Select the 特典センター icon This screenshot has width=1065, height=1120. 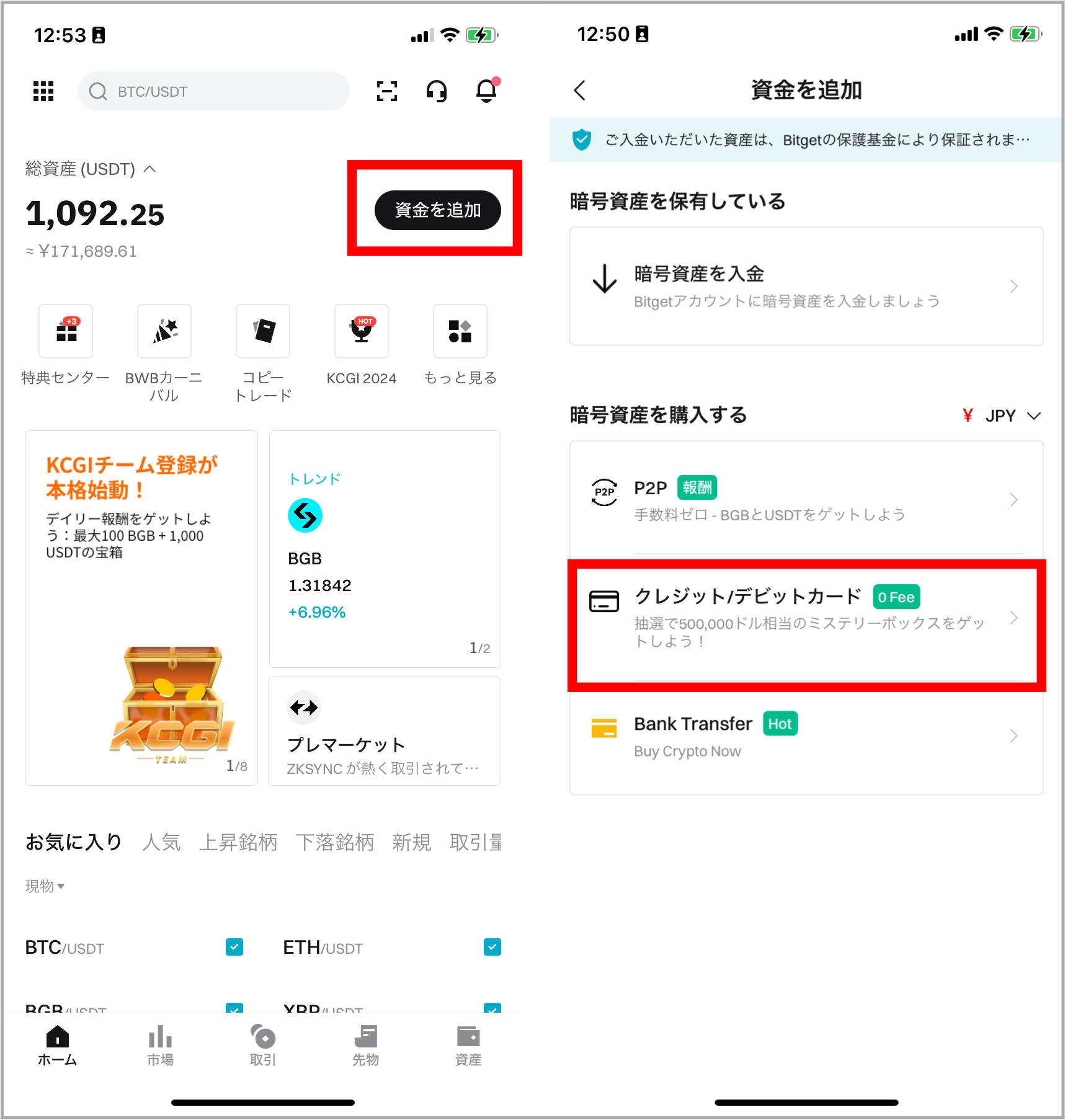65,332
